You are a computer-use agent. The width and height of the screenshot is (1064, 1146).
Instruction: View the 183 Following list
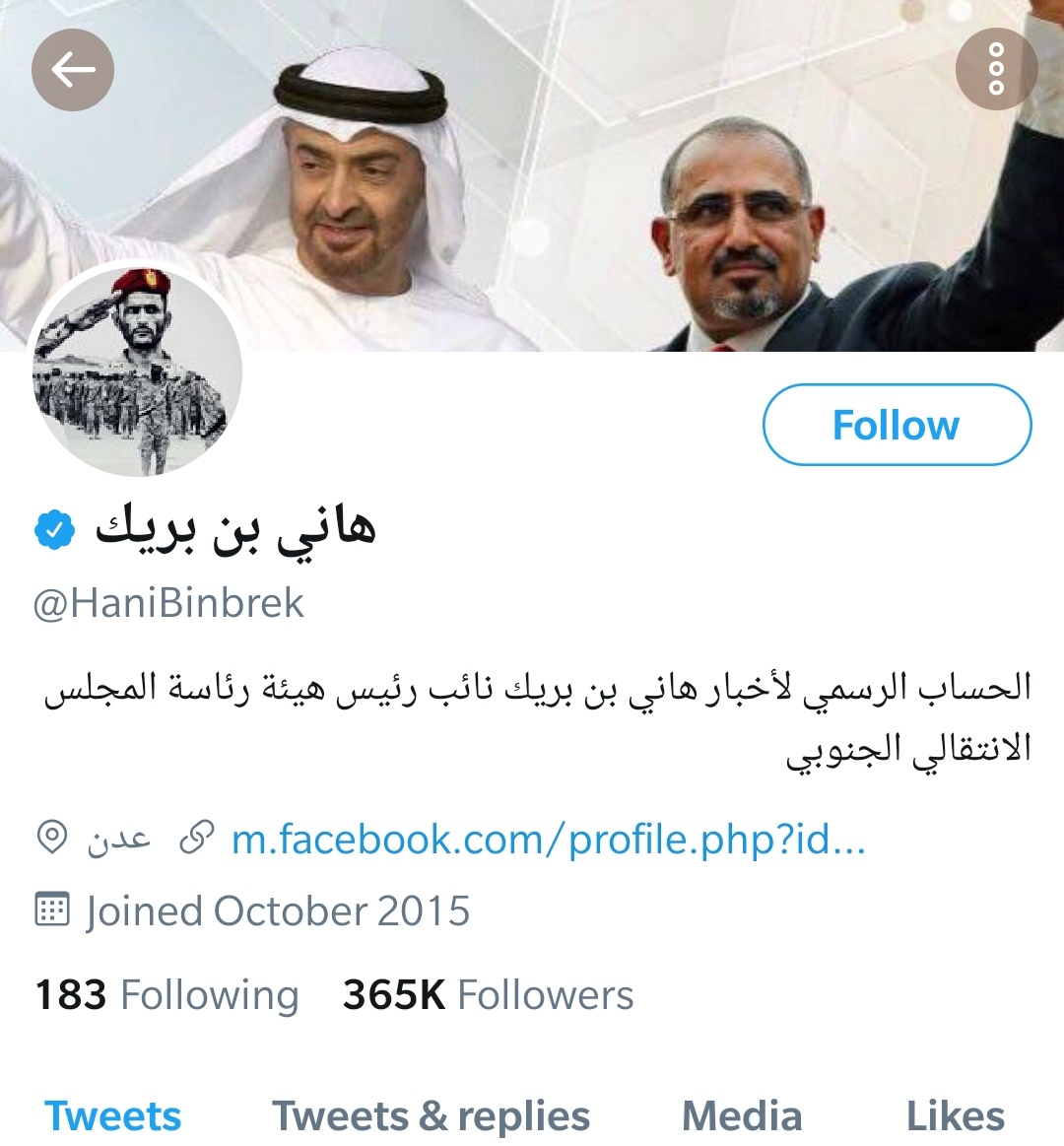click(x=167, y=995)
